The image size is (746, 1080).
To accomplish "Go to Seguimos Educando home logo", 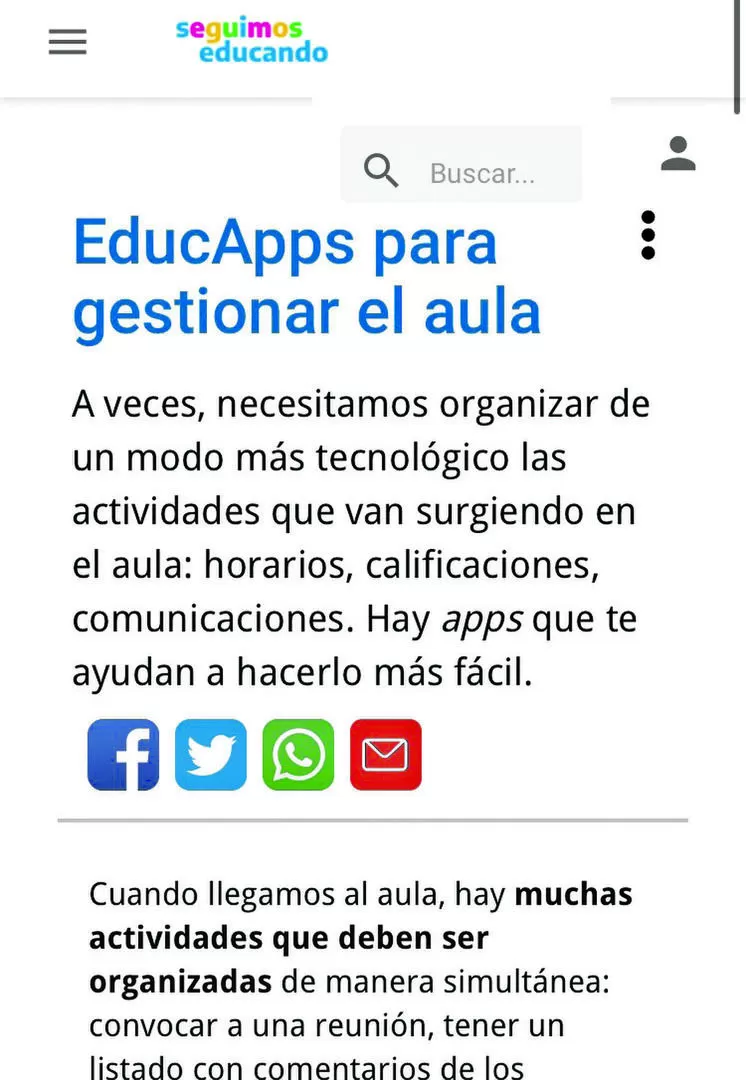I will click(x=251, y=40).
